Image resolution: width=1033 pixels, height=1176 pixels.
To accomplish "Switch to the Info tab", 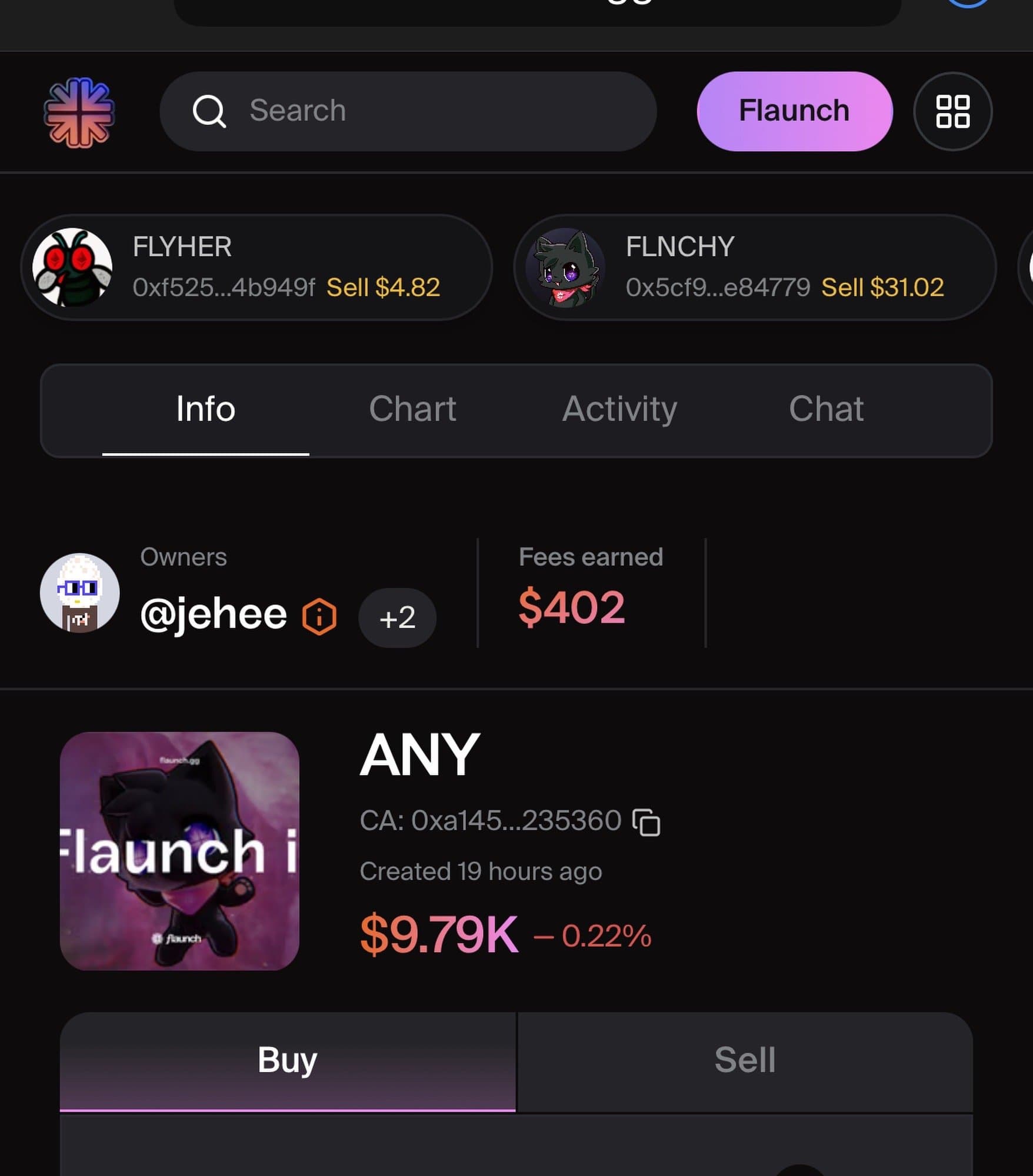I will pyautogui.click(x=205, y=409).
